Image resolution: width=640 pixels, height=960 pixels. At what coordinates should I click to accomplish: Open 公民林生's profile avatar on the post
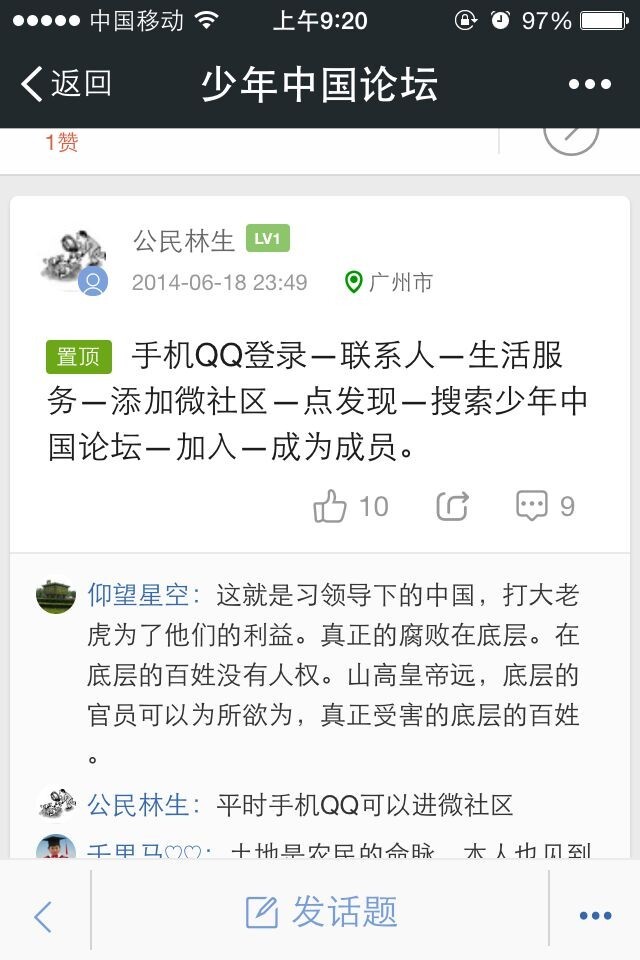pyautogui.click(x=74, y=262)
